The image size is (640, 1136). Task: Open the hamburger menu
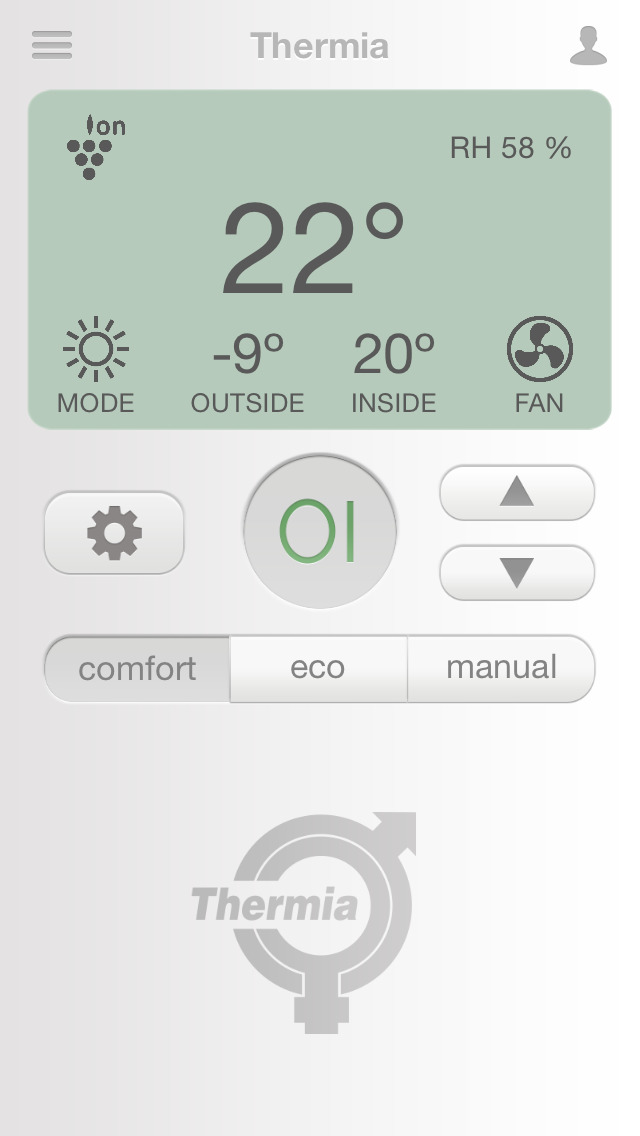click(52, 45)
